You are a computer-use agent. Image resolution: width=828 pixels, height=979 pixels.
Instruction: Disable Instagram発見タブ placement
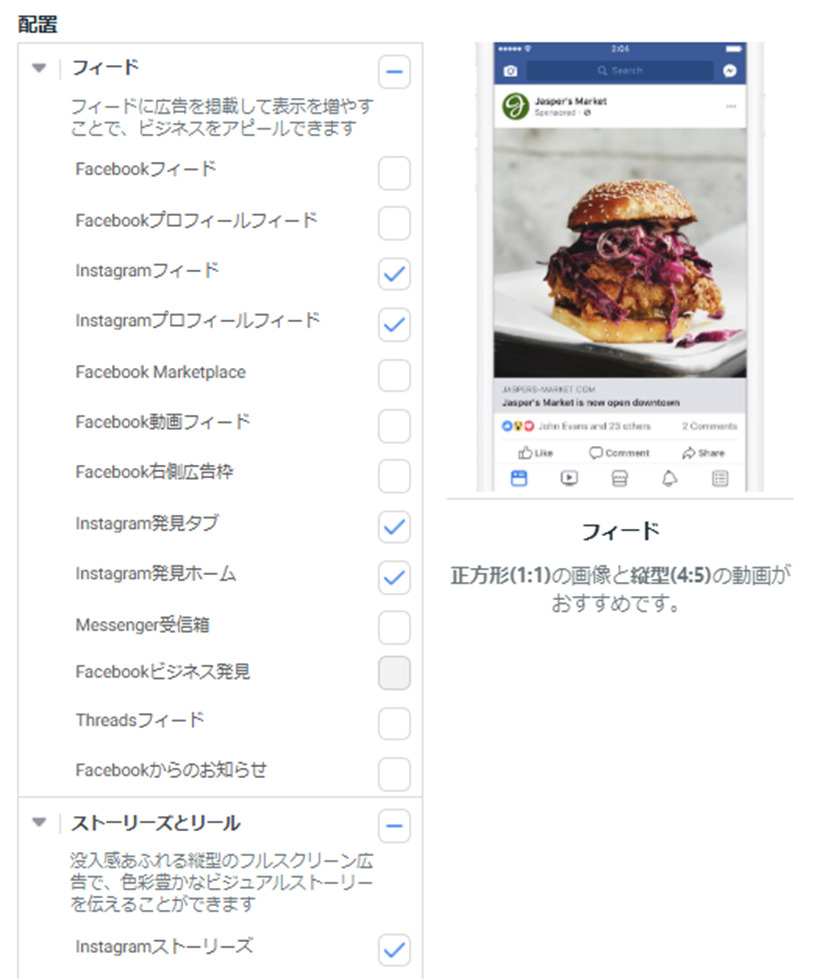coord(394,526)
